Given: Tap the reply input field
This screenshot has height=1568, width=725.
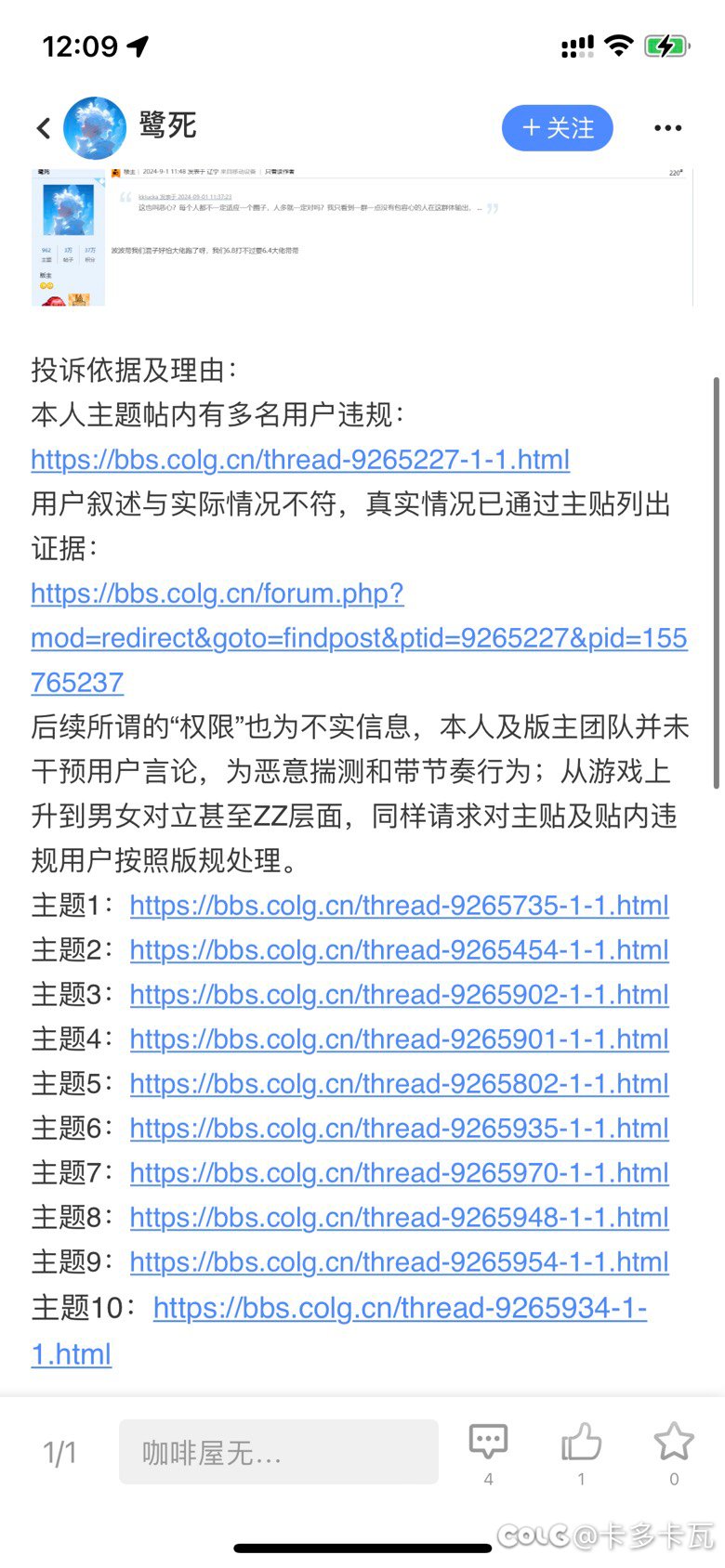Looking at the screenshot, I should coord(279,1452).
